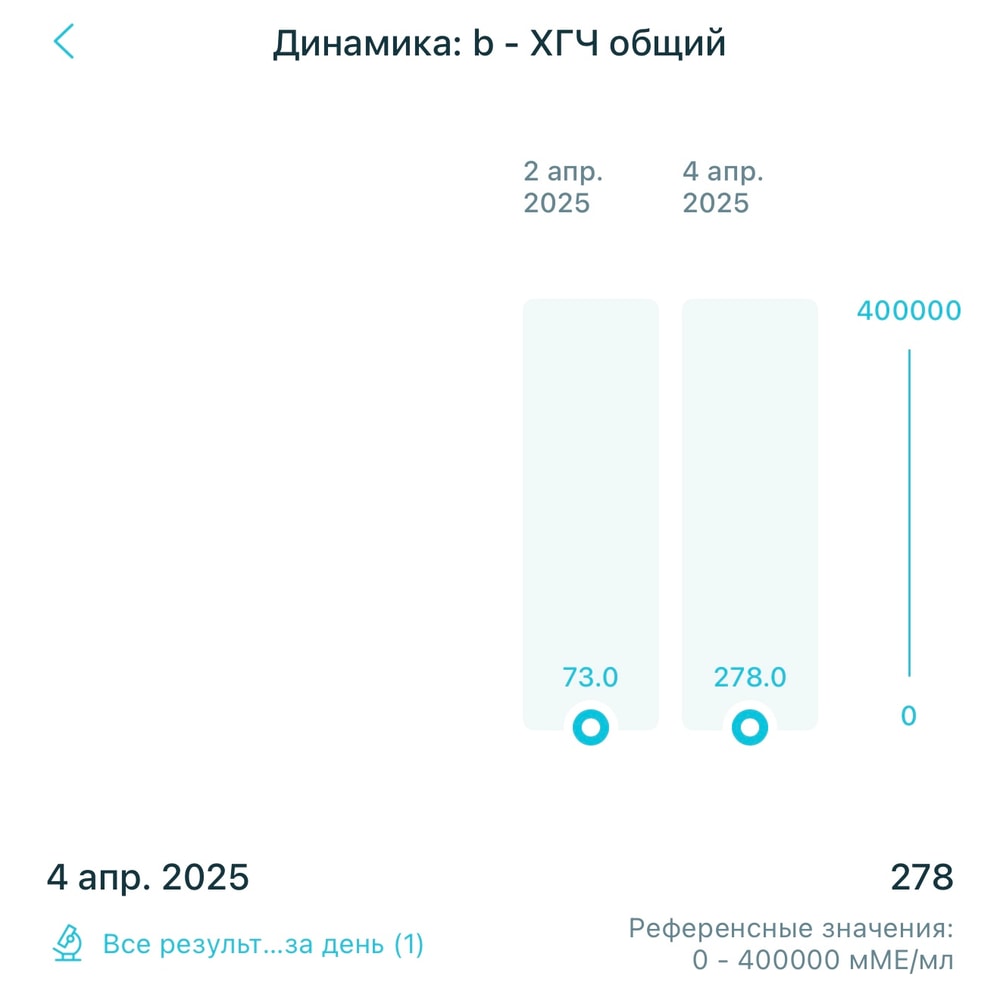Select the 2 апр. 2025 data point
This screenshot has width=1000, height=995.
[x=590, y=727]
